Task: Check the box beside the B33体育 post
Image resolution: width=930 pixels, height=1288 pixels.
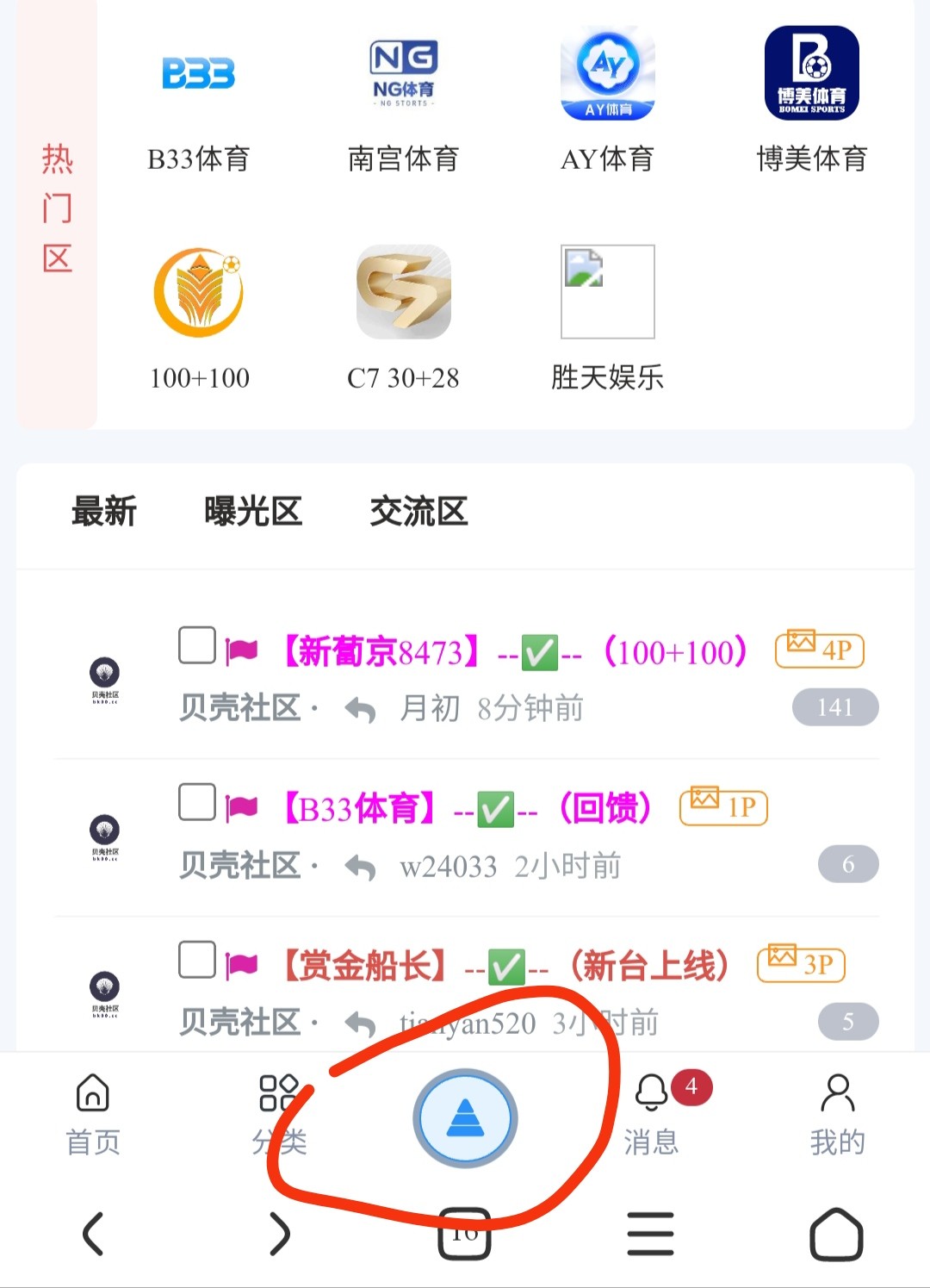Action: pyautogui.click(x=196, y=802)
